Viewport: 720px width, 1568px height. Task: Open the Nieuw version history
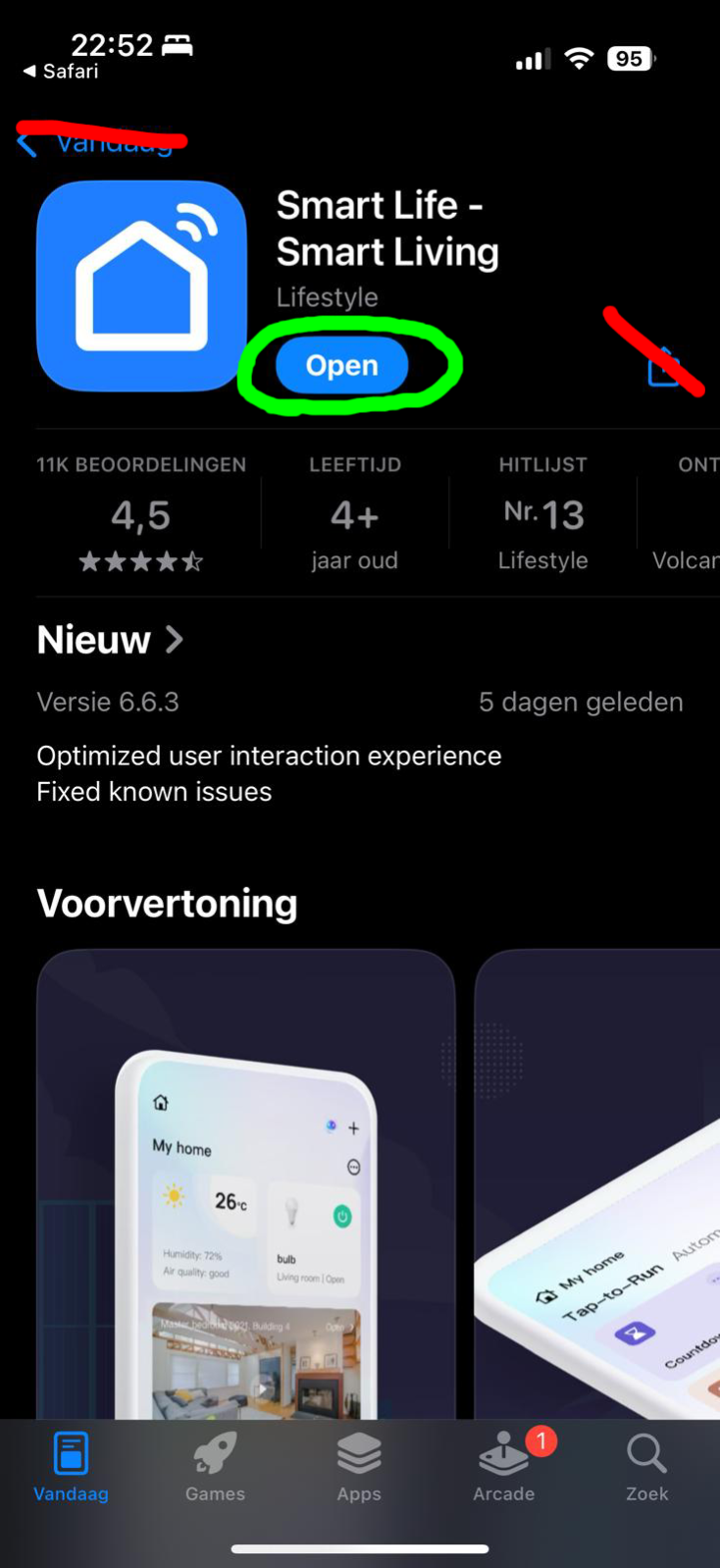[x=110, y=640]
